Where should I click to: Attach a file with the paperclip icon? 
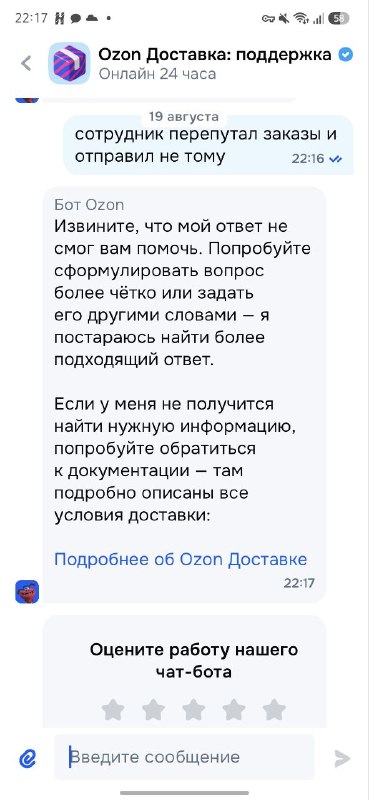27,758
